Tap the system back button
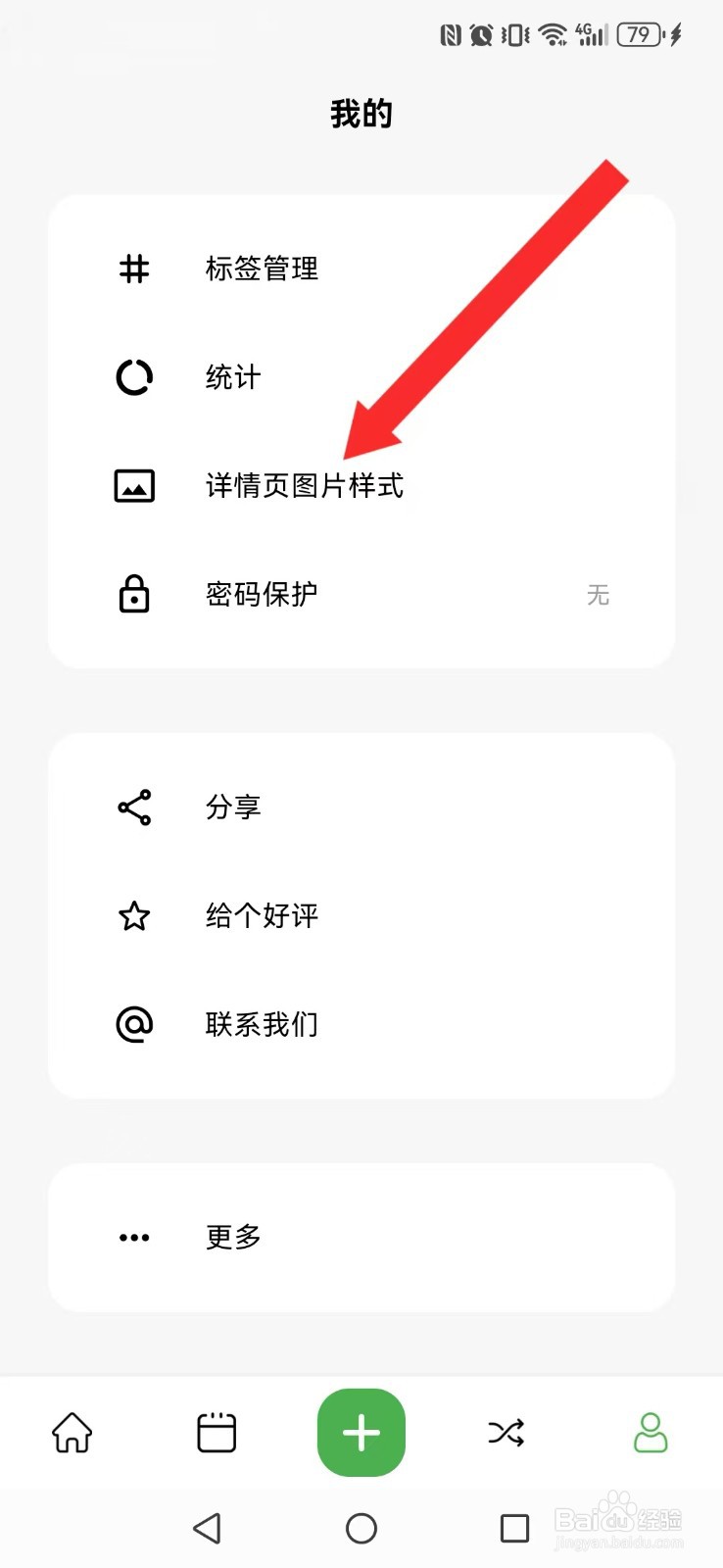 (207, 1528)
